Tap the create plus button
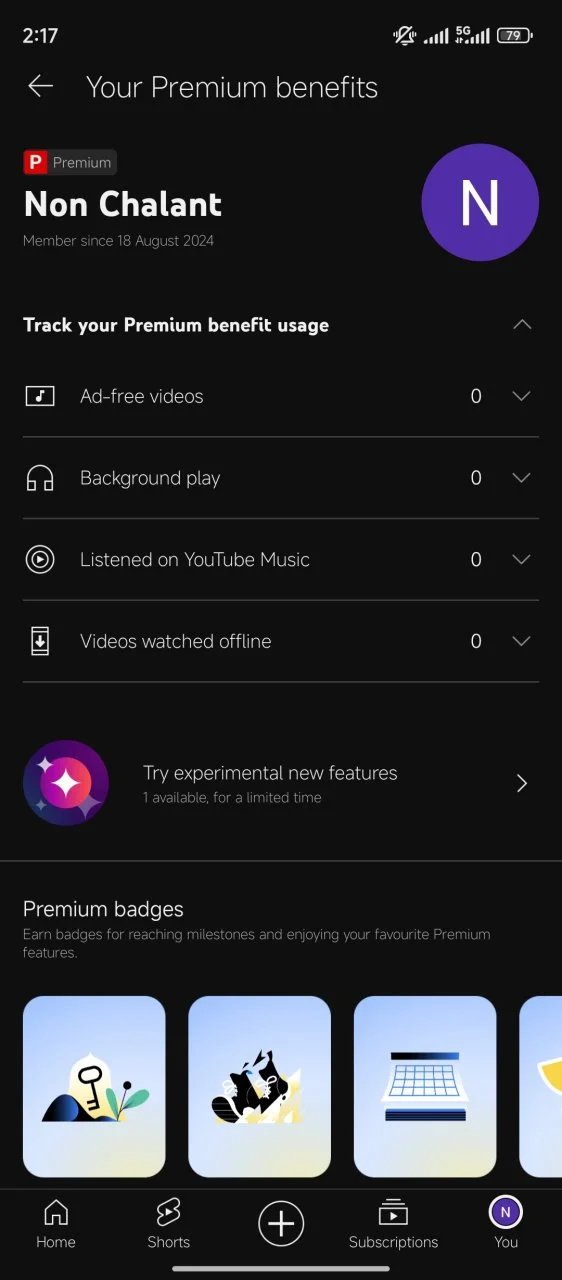Image resolution: width=562 pixels, height=1280 pixels. point(281,1224)
